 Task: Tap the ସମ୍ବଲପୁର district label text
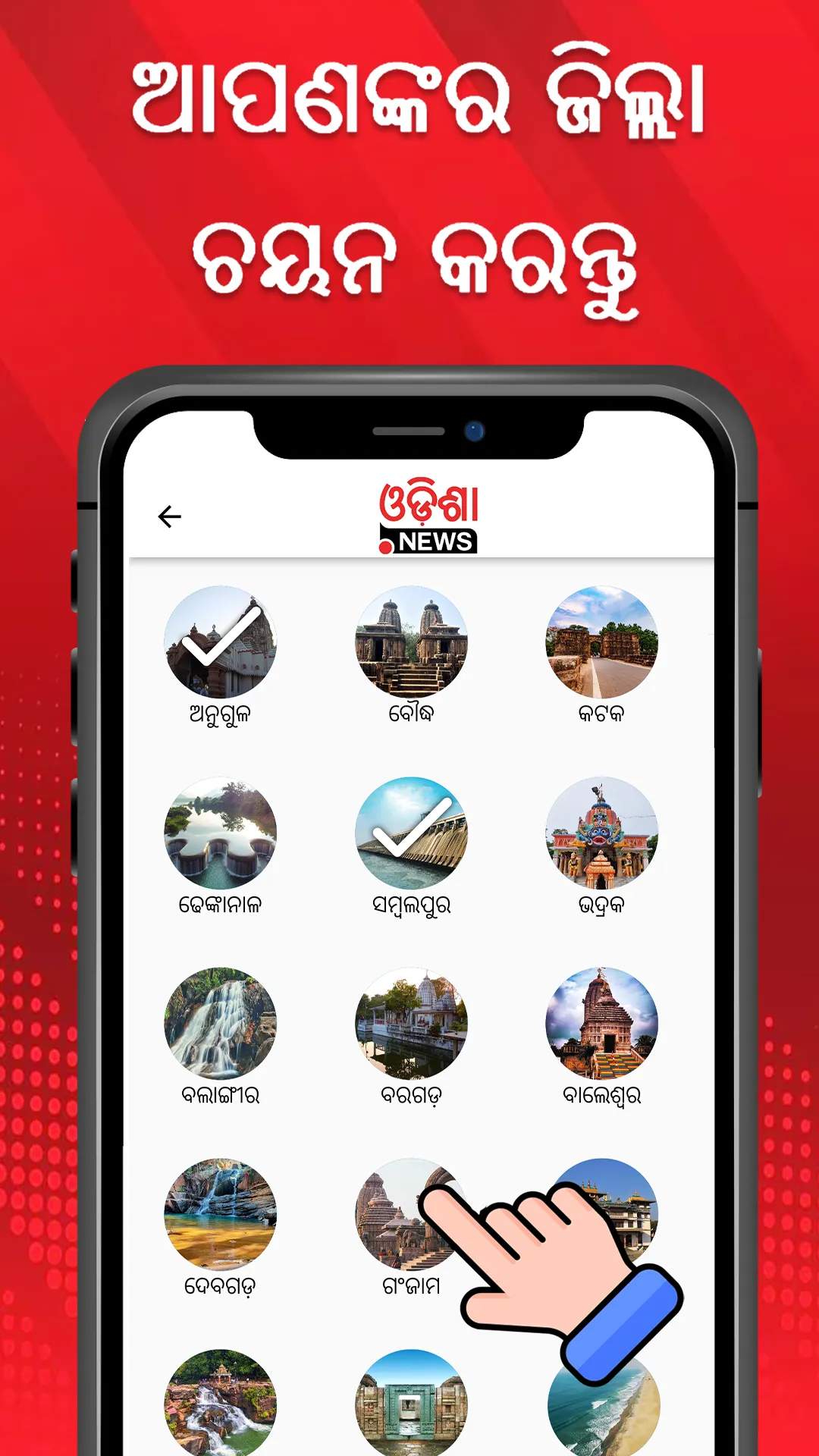[413, 904]
